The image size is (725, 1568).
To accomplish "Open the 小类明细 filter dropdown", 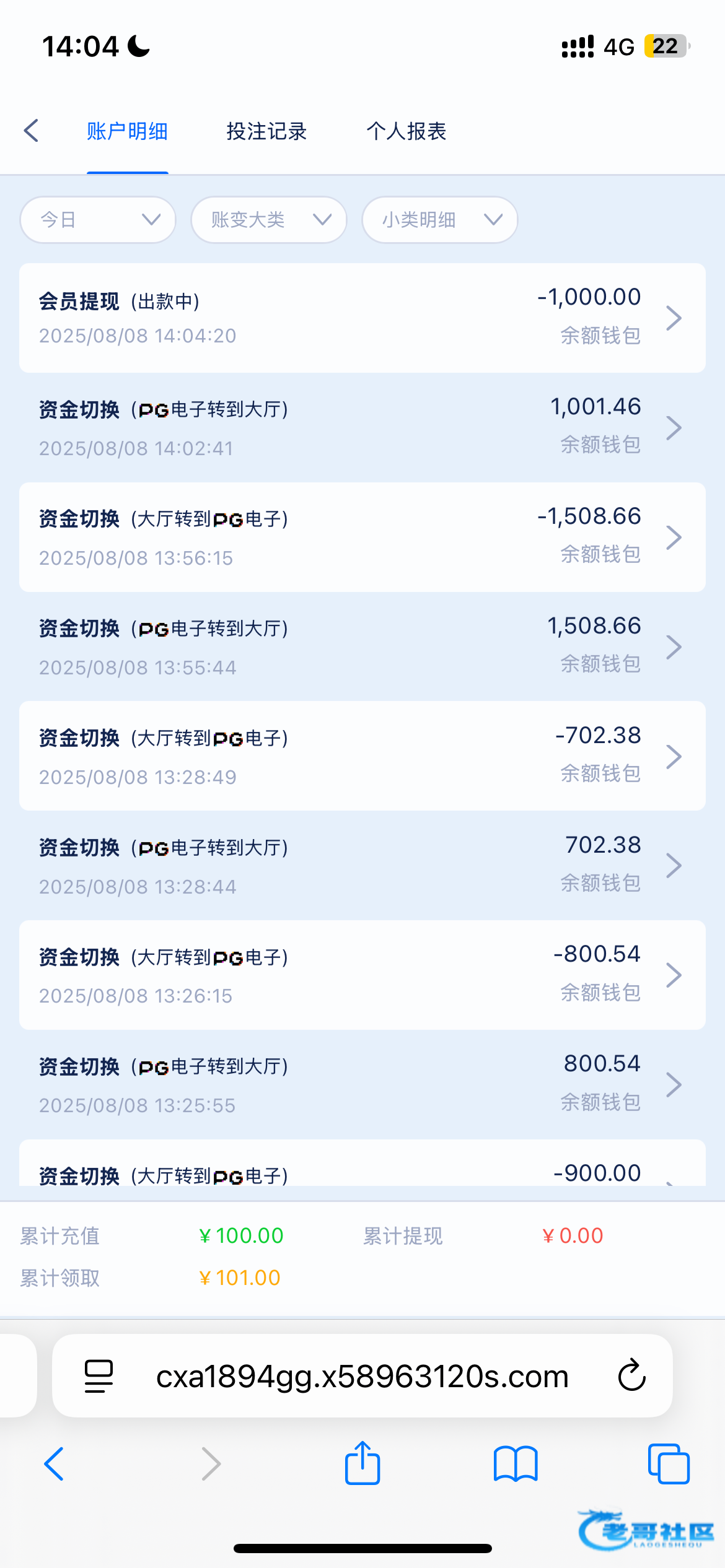I will tap(440, 220).
